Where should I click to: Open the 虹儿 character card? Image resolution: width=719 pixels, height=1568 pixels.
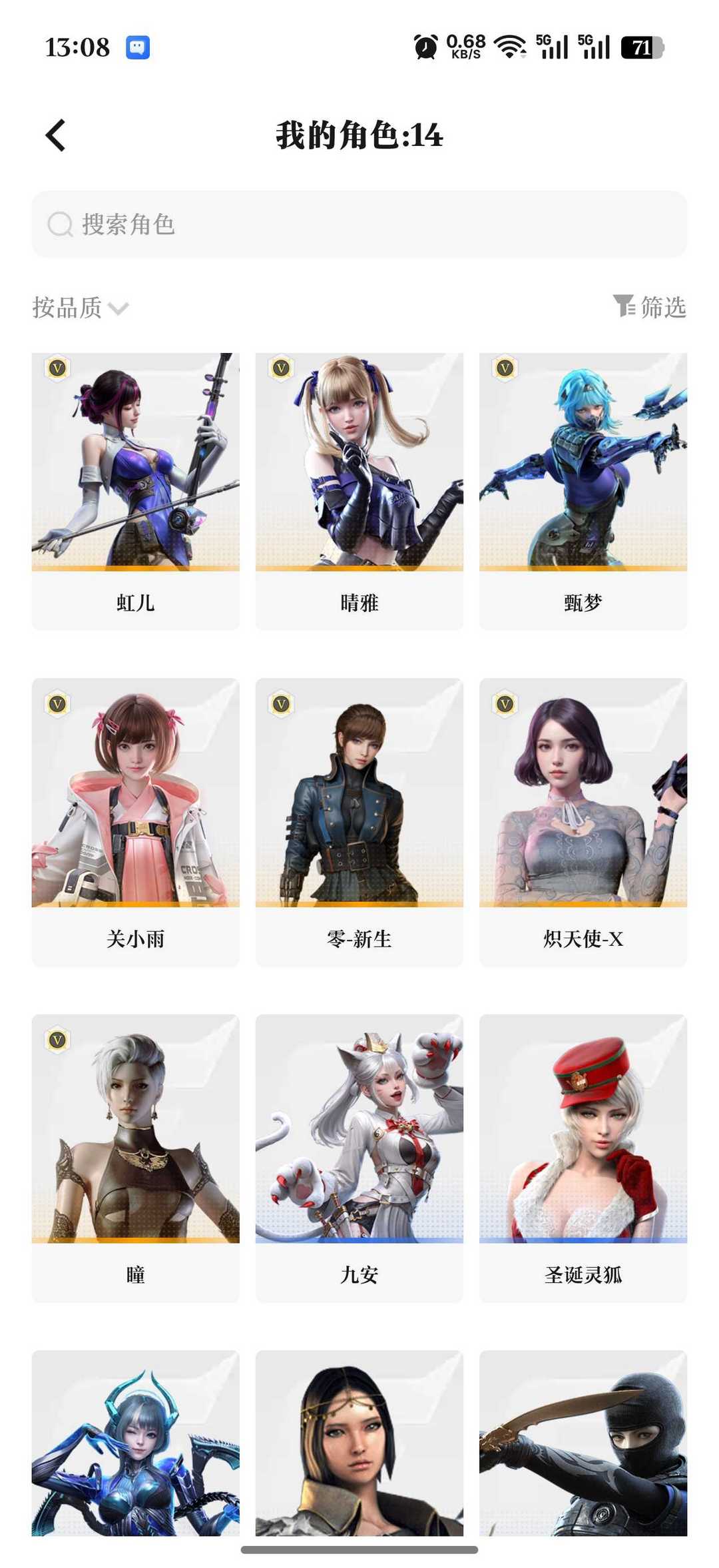click(135, 491)
